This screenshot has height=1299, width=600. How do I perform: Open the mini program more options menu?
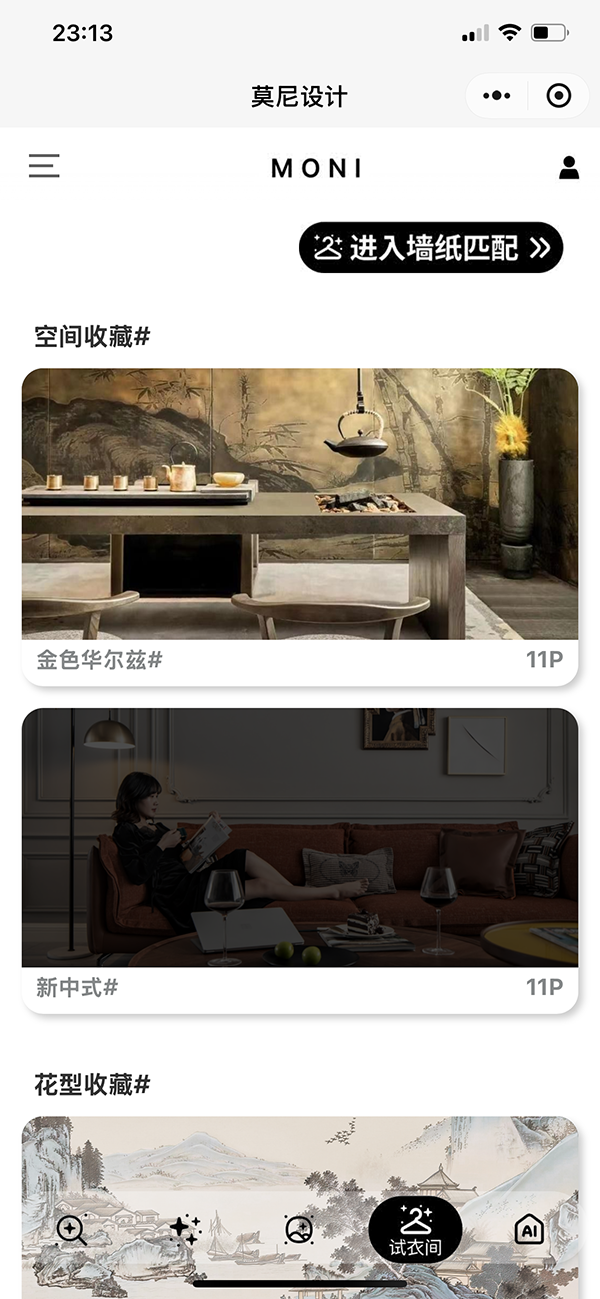click(497, 96)
